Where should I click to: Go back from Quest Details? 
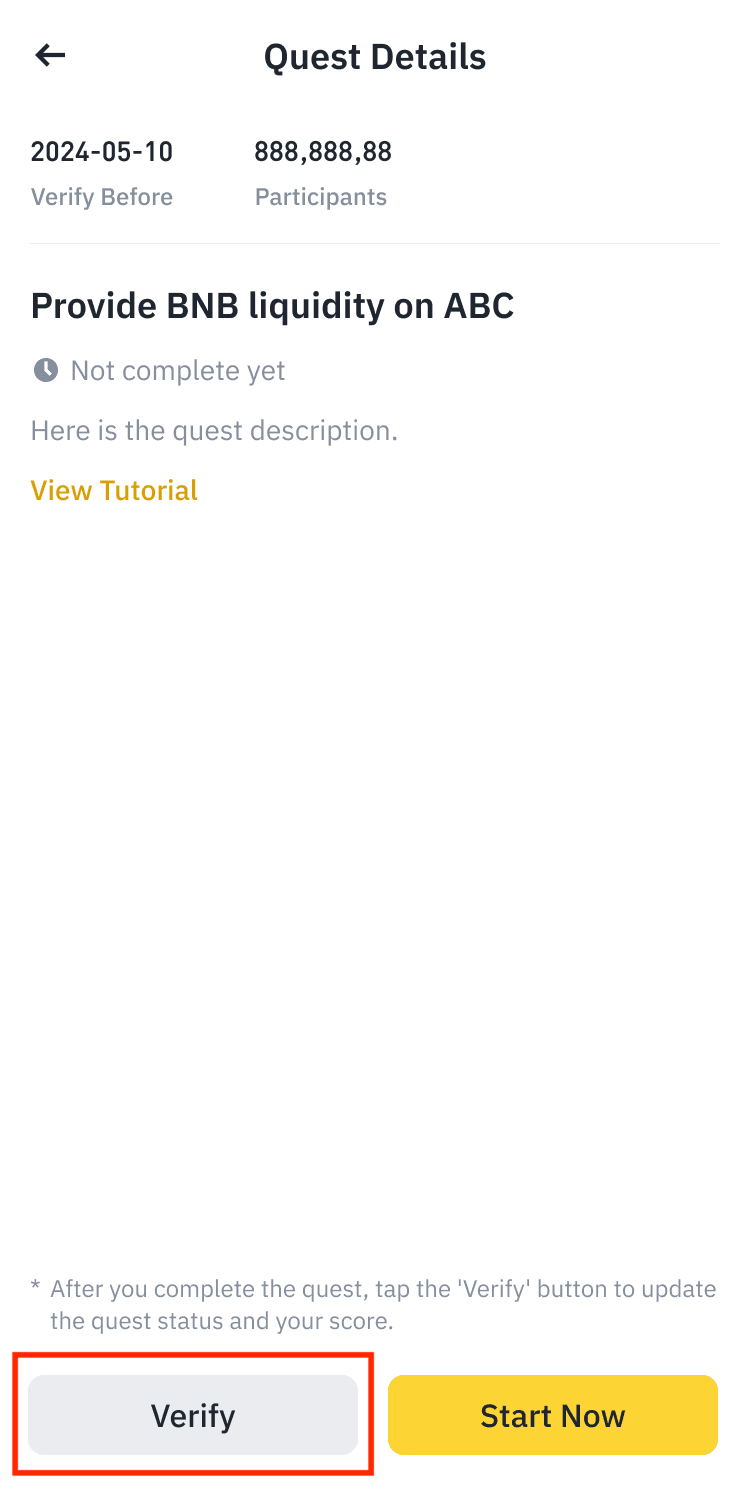[x=50, y=56]
